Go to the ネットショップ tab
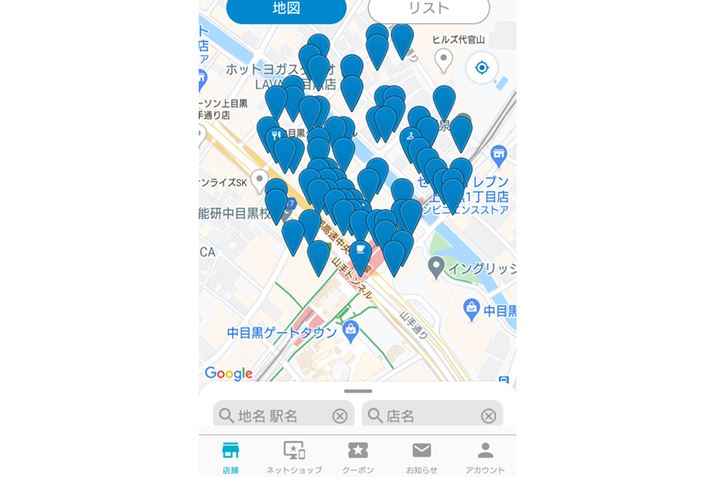This screenshot has height=477, width=715. (294, 456)
